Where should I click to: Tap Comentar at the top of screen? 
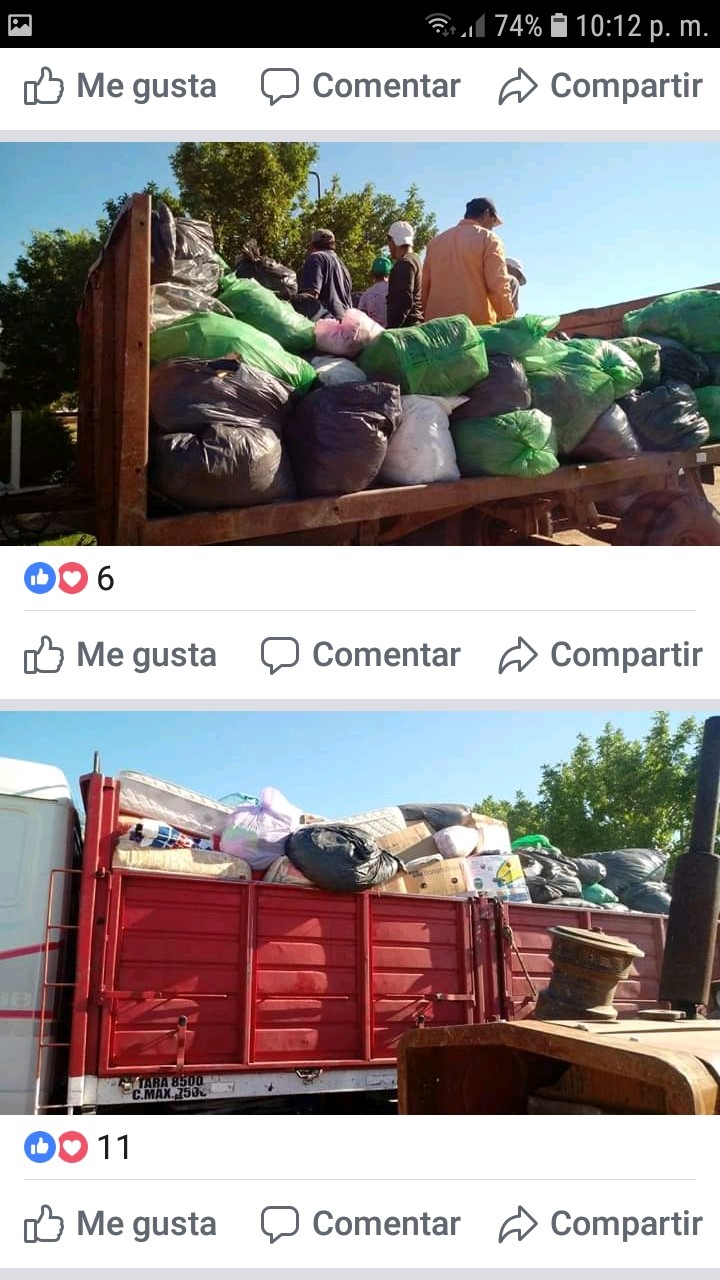click(360, 86)
